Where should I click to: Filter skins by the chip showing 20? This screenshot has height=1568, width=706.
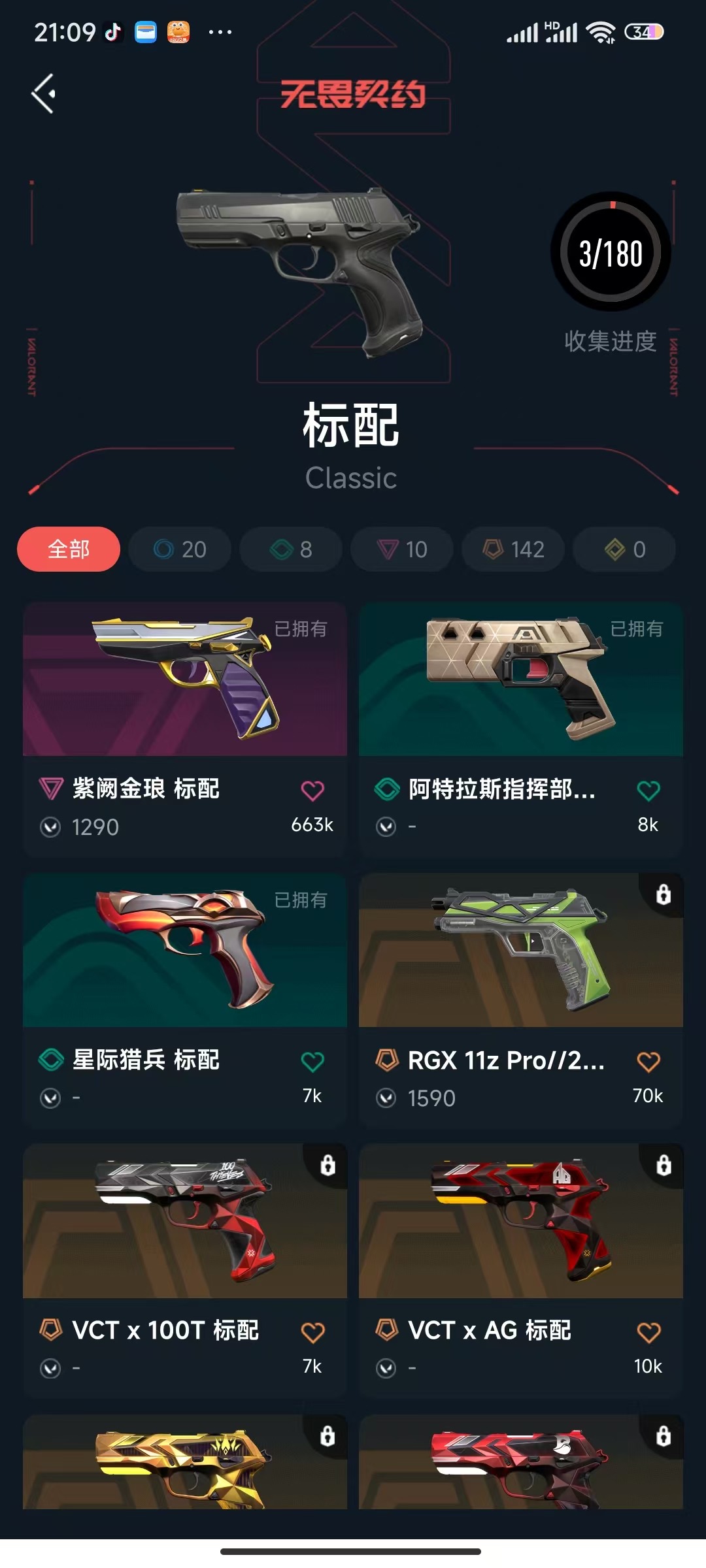[180, 549]
